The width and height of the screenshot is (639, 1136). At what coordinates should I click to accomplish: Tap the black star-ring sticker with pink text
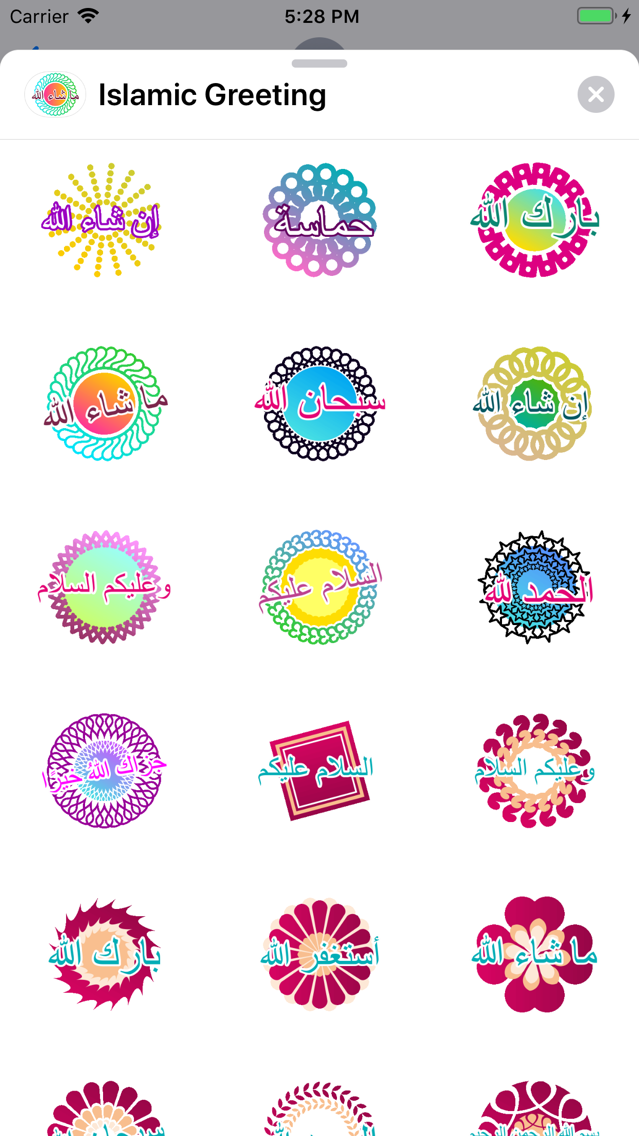click(535, 587)
